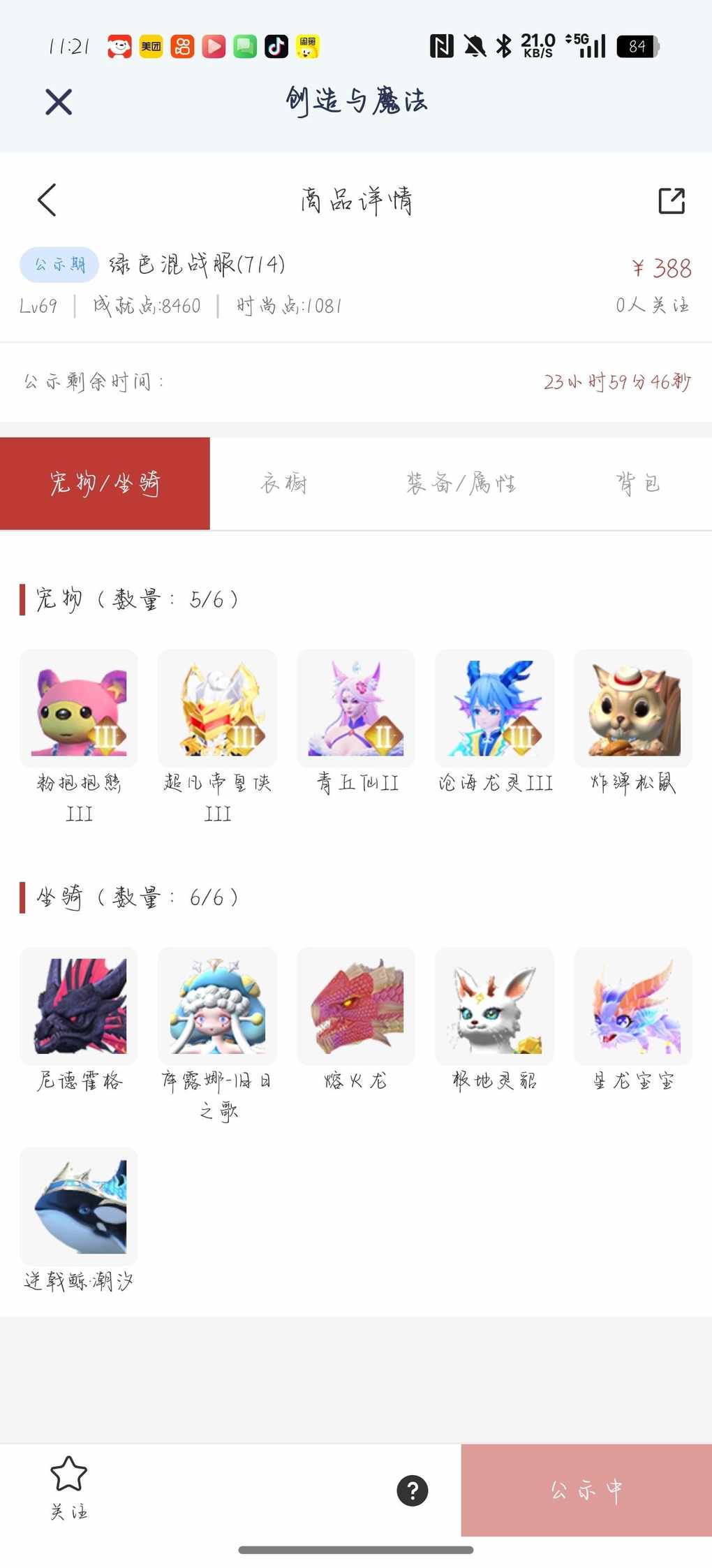Image resolution: width=712 pixels, height=1568 pixels.
Task: Close the 创造与魔法 page
Action: [59, 102]
